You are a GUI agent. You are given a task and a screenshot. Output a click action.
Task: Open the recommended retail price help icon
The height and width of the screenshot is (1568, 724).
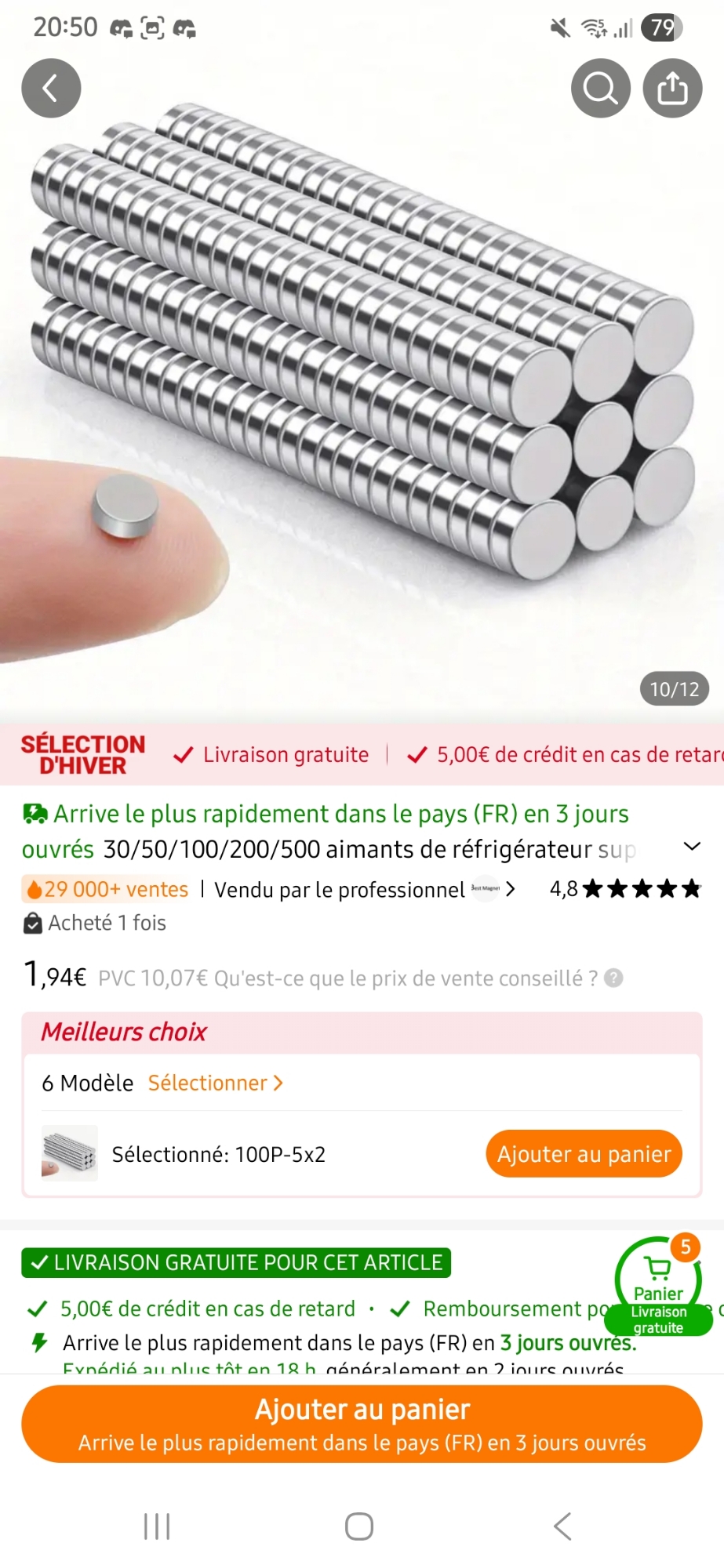tap(614, 978)
